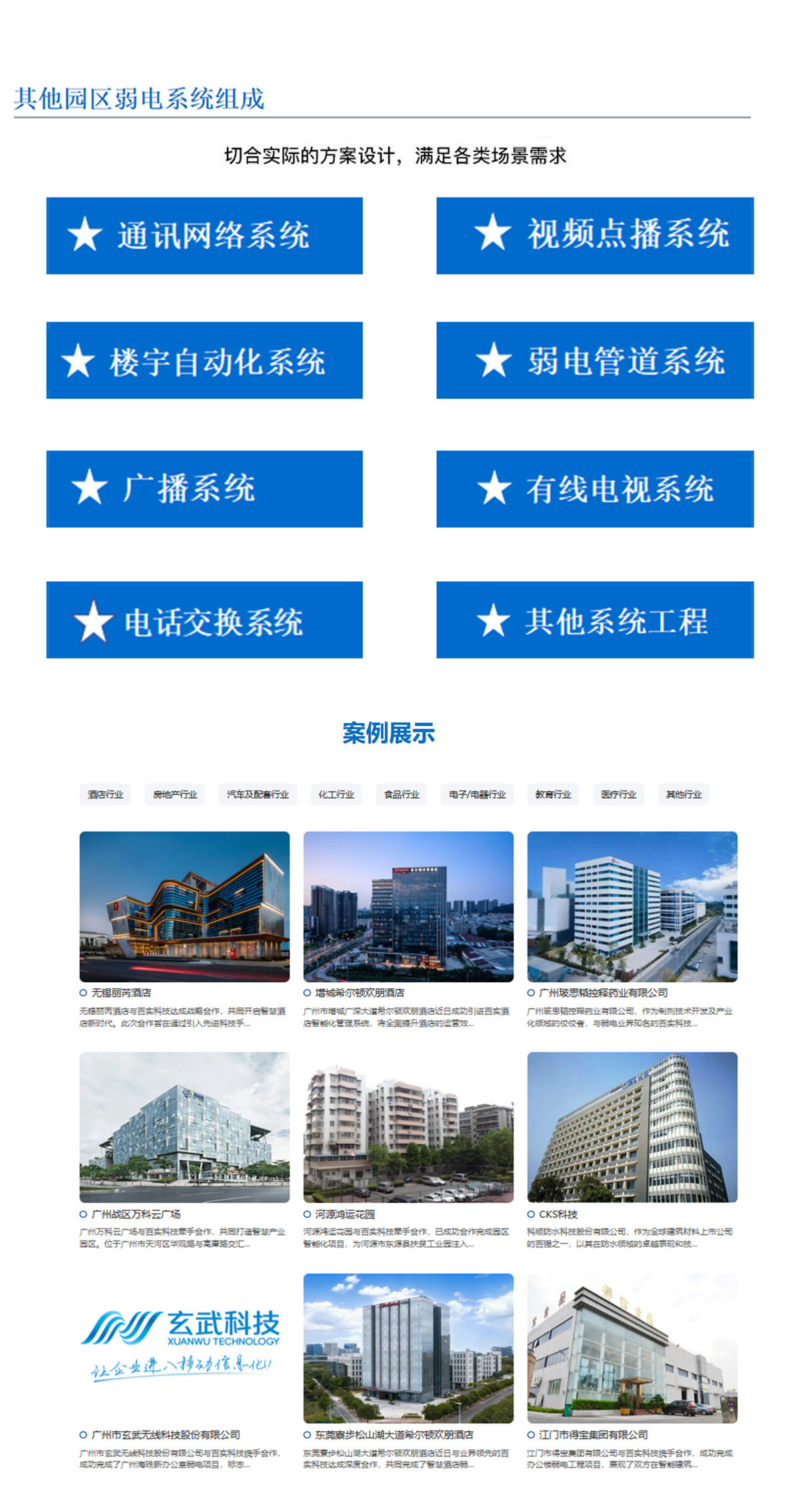791x1512 pixels.
Task: Click the star icon on 通讯网络系统 banner
Action: click(x=85, y=236)
